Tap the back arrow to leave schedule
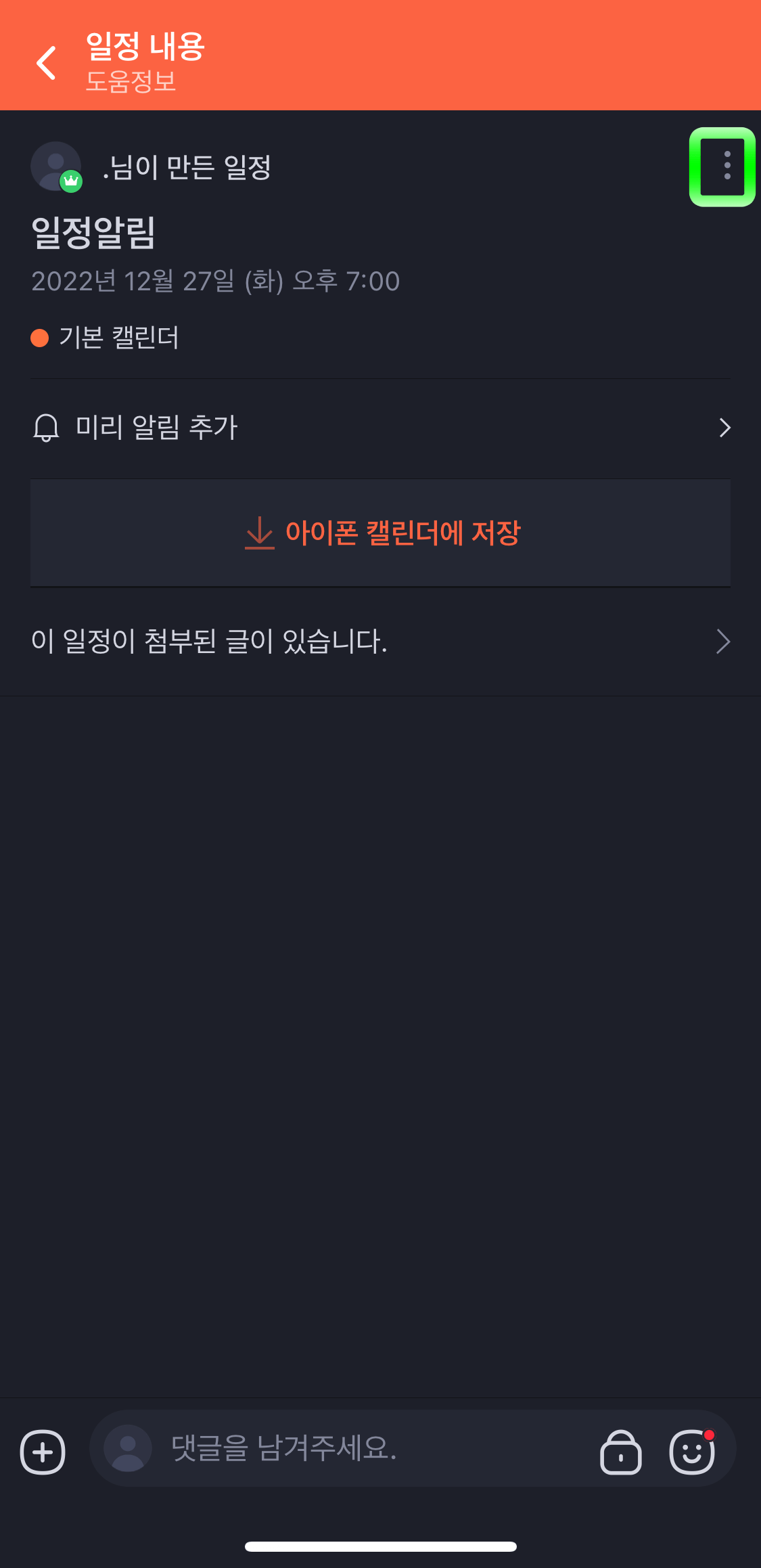This screenshot has height=1568, width=761. click(45, 63)
